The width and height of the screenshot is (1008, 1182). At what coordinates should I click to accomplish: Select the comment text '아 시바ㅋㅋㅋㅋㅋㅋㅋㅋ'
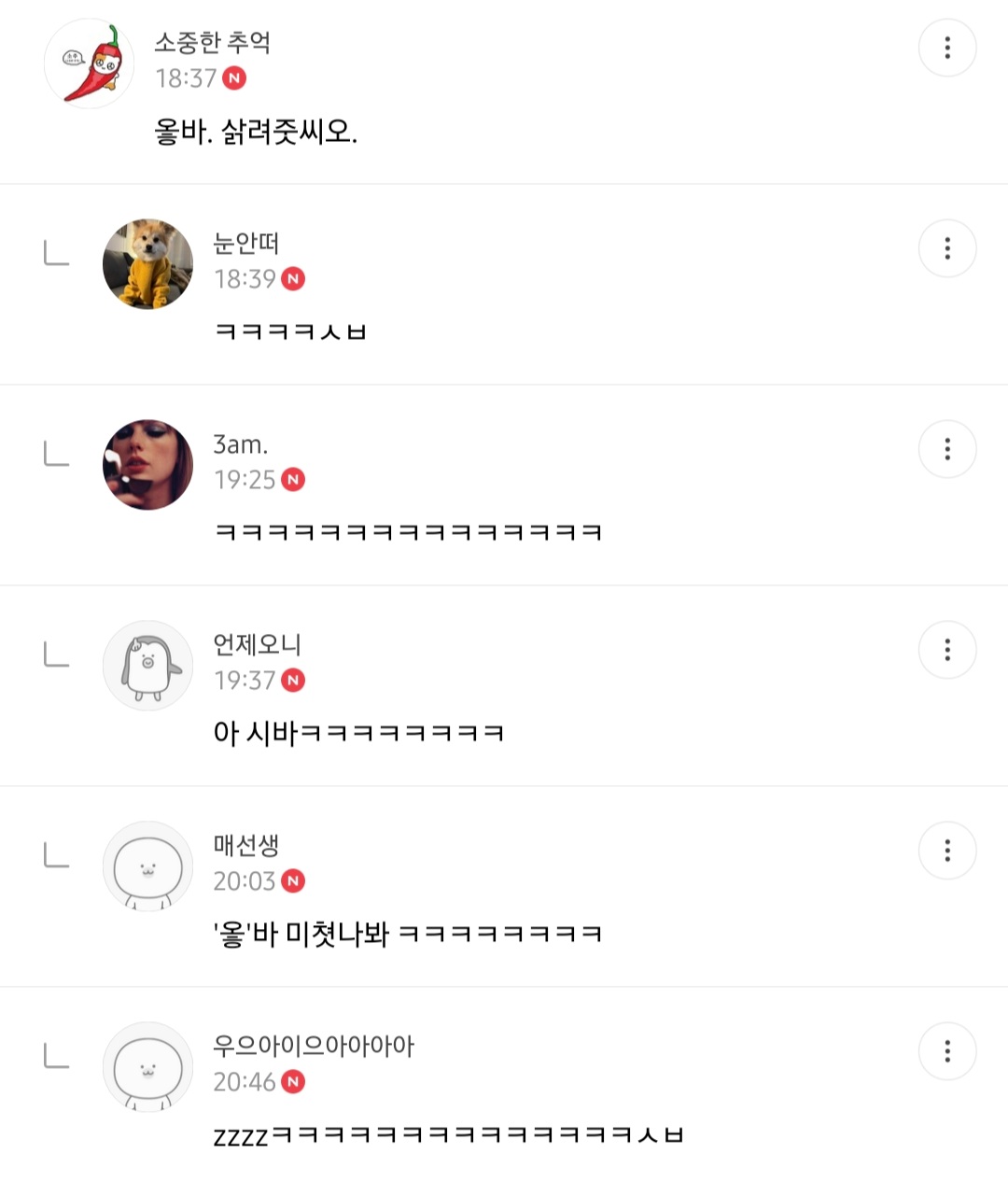[357, 732]
